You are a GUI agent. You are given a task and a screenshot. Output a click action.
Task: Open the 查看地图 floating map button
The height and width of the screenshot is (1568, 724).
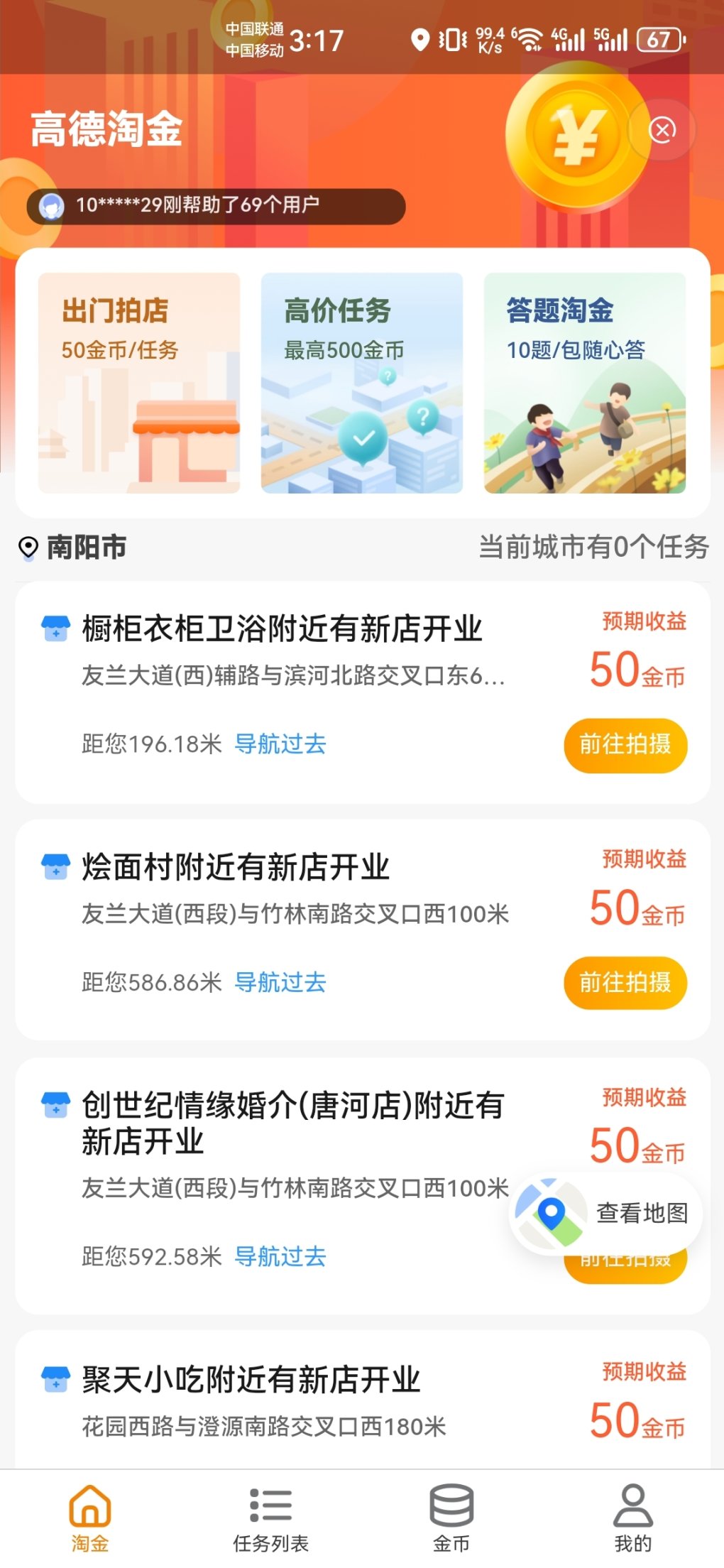tap(608, 1213)
